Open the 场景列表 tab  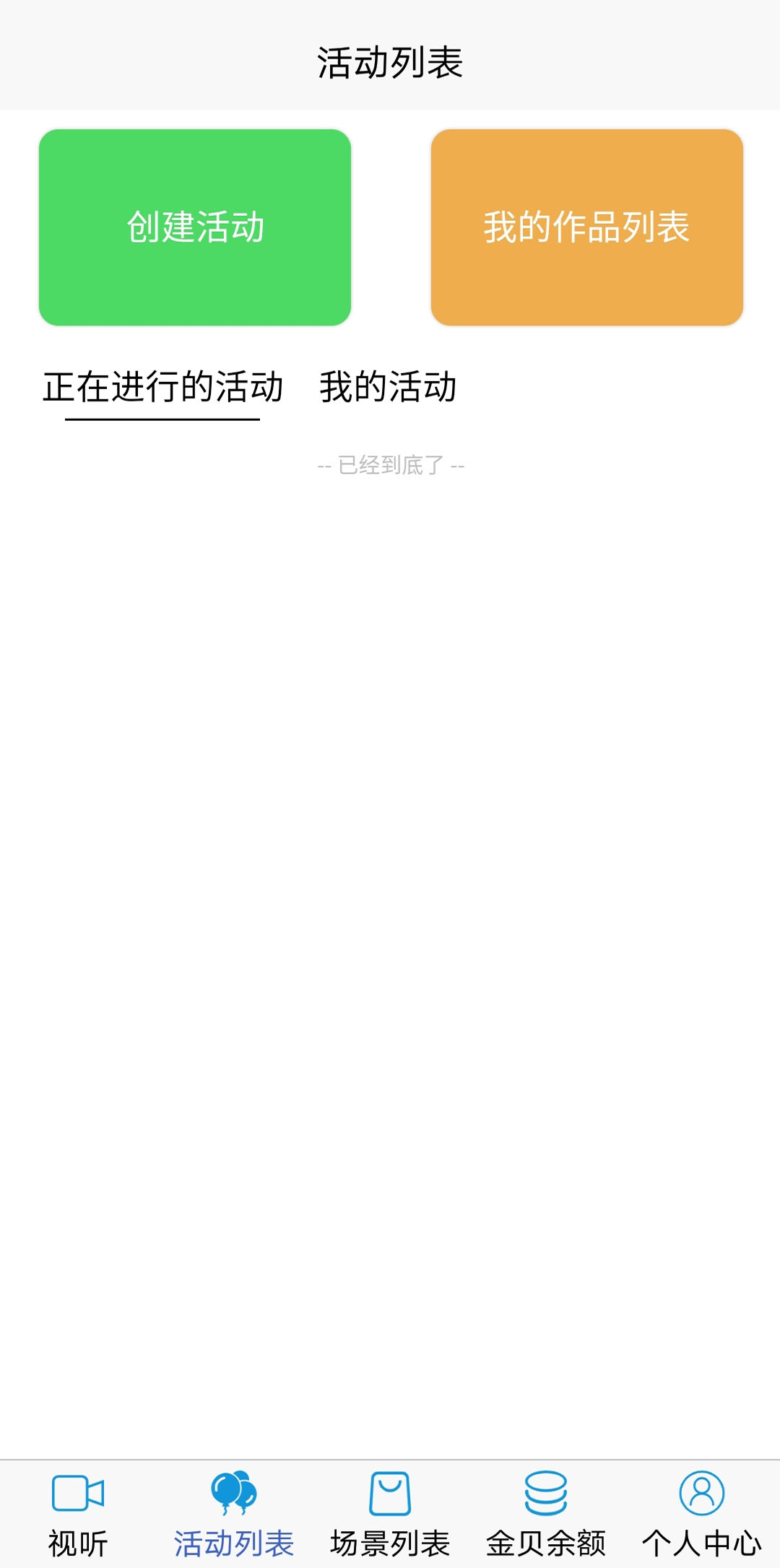(x=390, y=1514)
